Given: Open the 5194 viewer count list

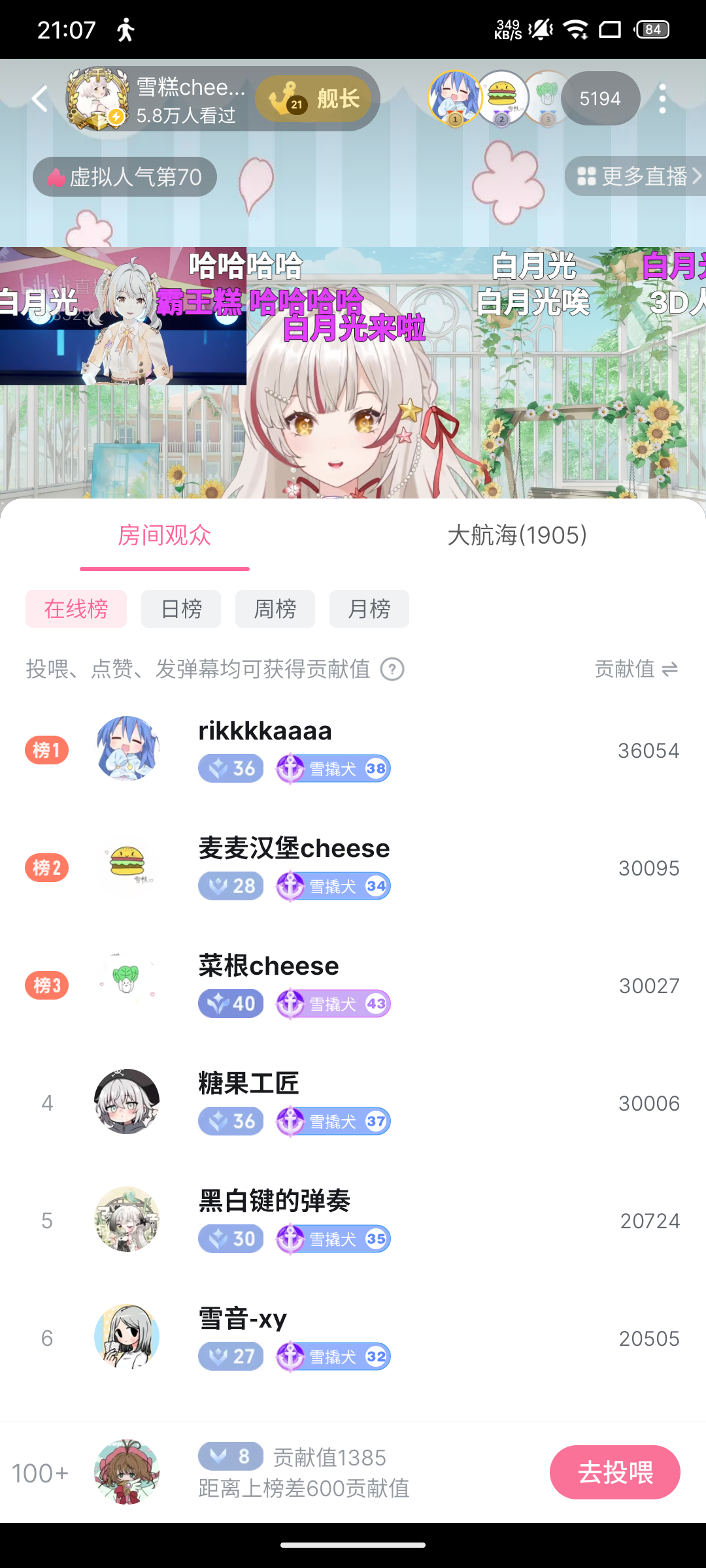Looking at the screenshot, I should click(x=599, y=99).
